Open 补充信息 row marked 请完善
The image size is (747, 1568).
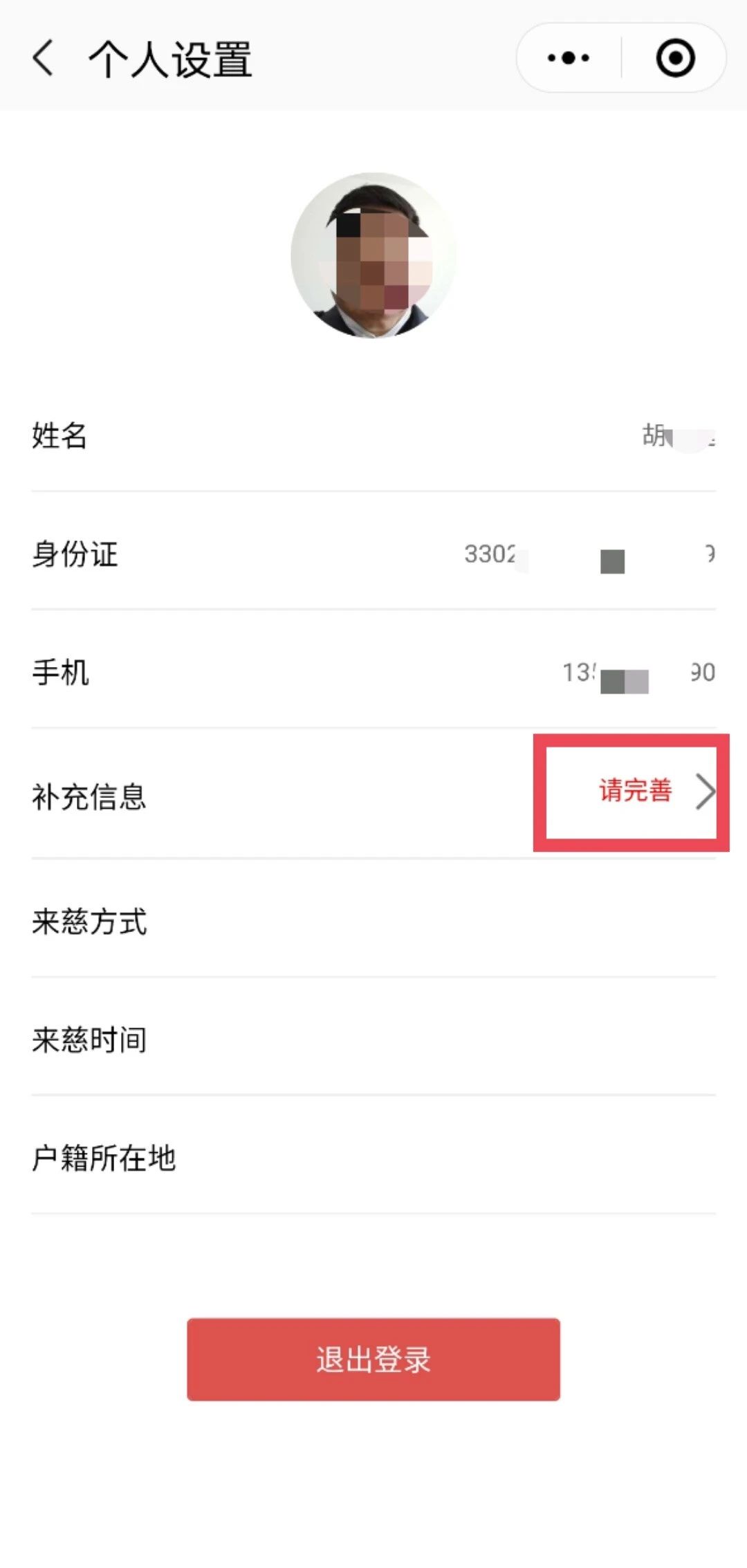(373, 794)
